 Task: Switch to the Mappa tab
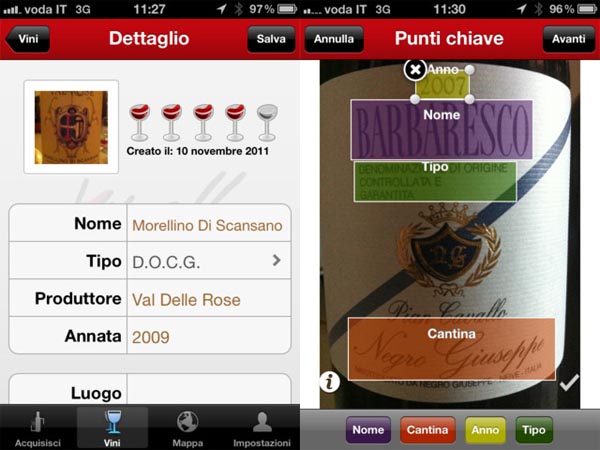coord(187,428)
